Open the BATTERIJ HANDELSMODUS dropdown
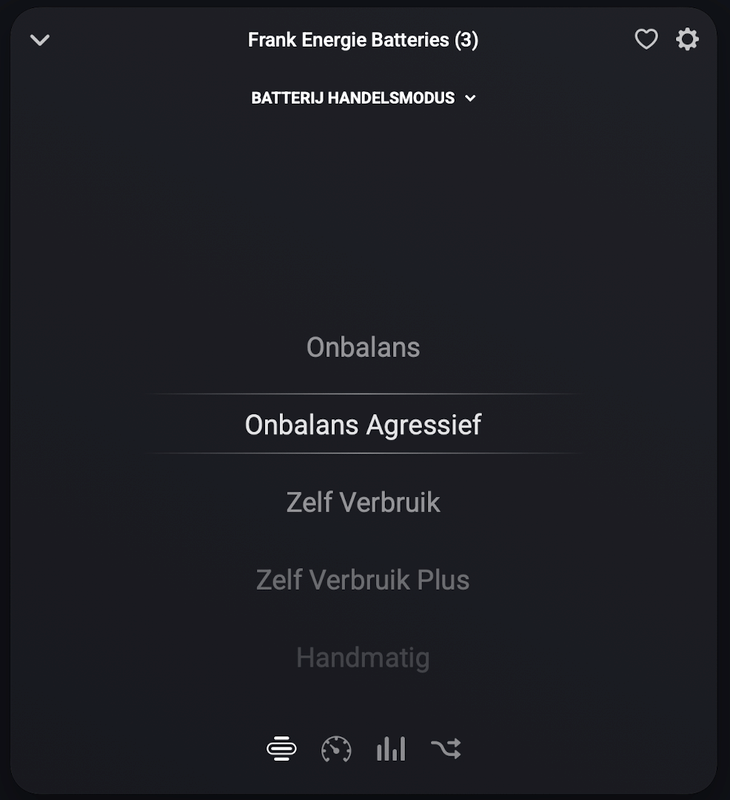 tap(364, 99)
